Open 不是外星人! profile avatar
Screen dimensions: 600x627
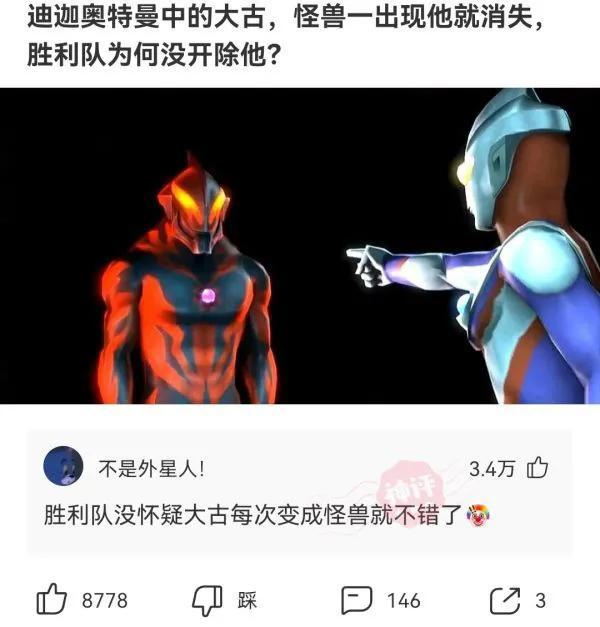63,466
